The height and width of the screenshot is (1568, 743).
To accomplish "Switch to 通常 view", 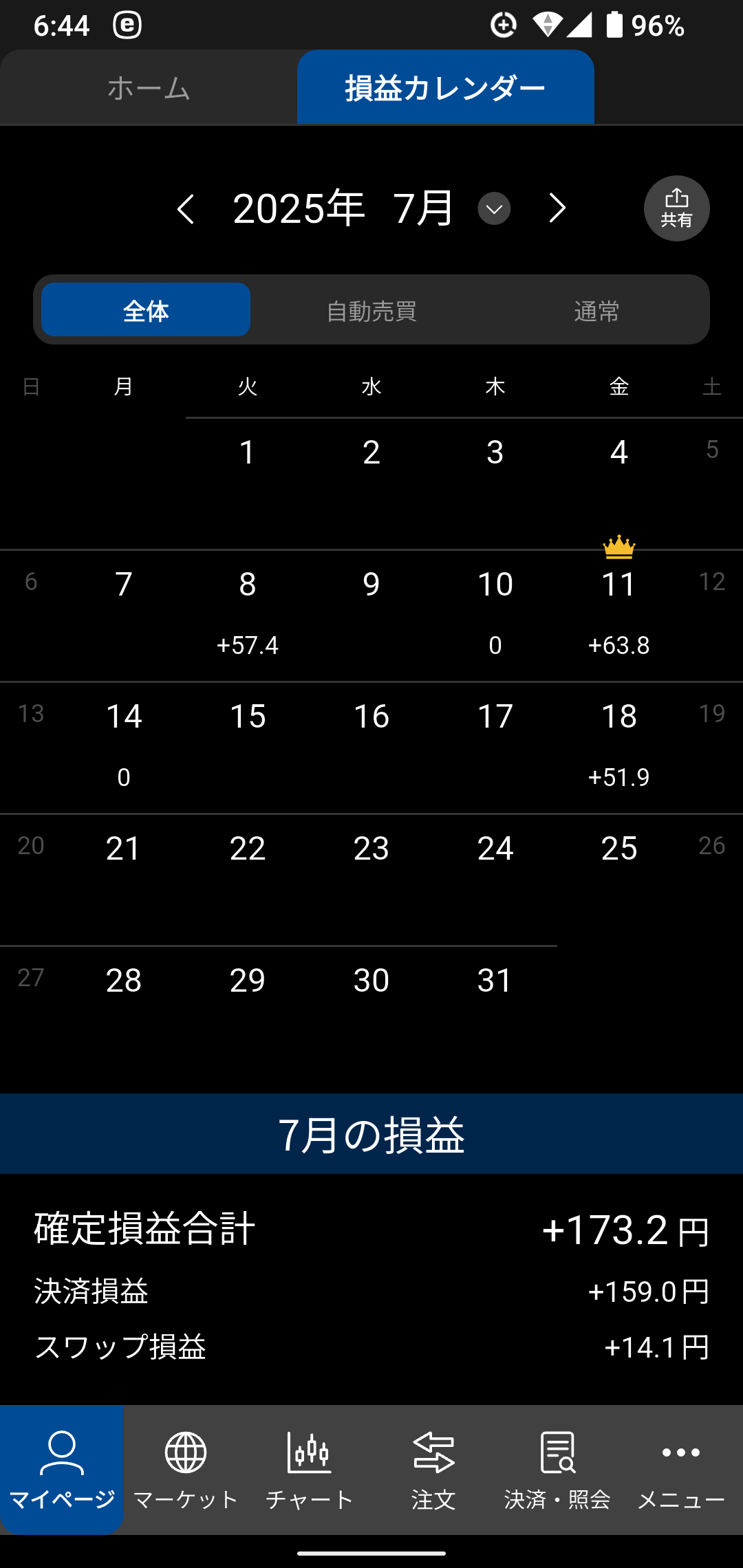I will (597, 310).
